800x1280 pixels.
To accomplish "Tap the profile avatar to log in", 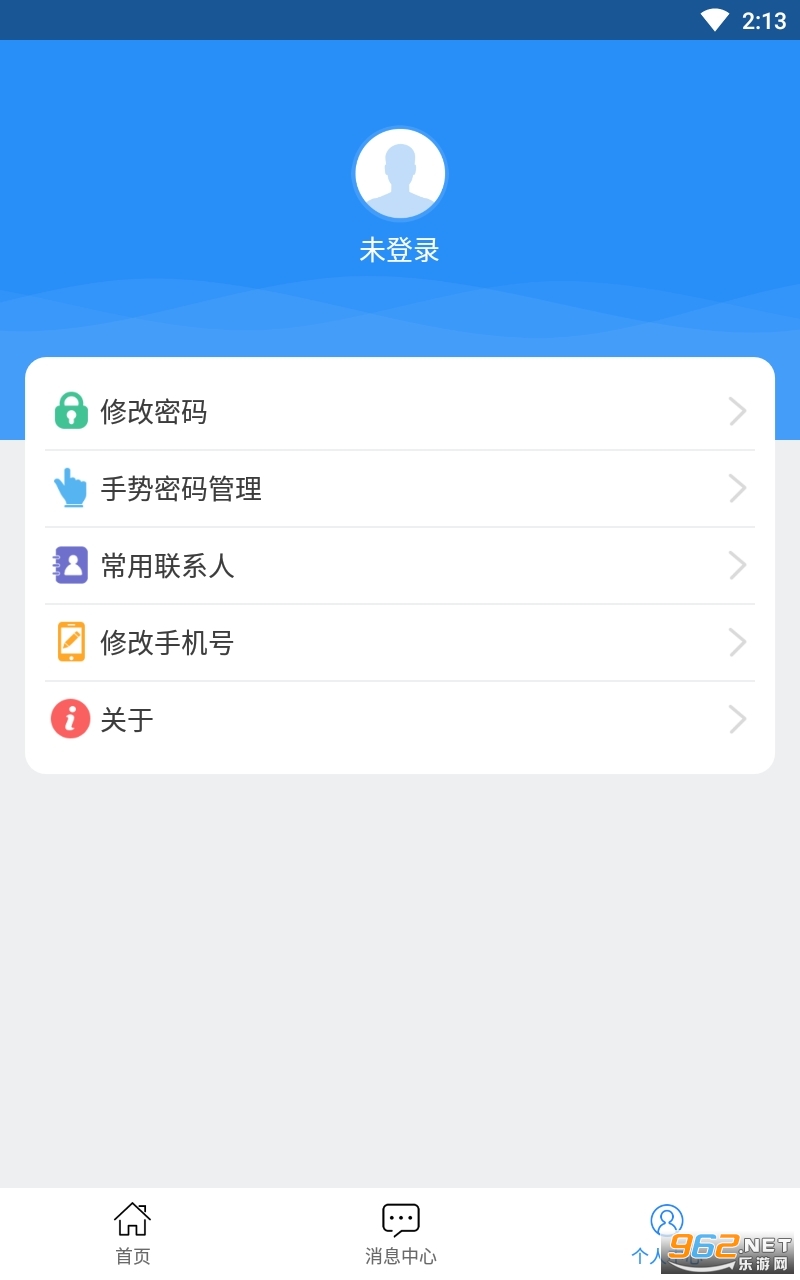I will (400, 174).
